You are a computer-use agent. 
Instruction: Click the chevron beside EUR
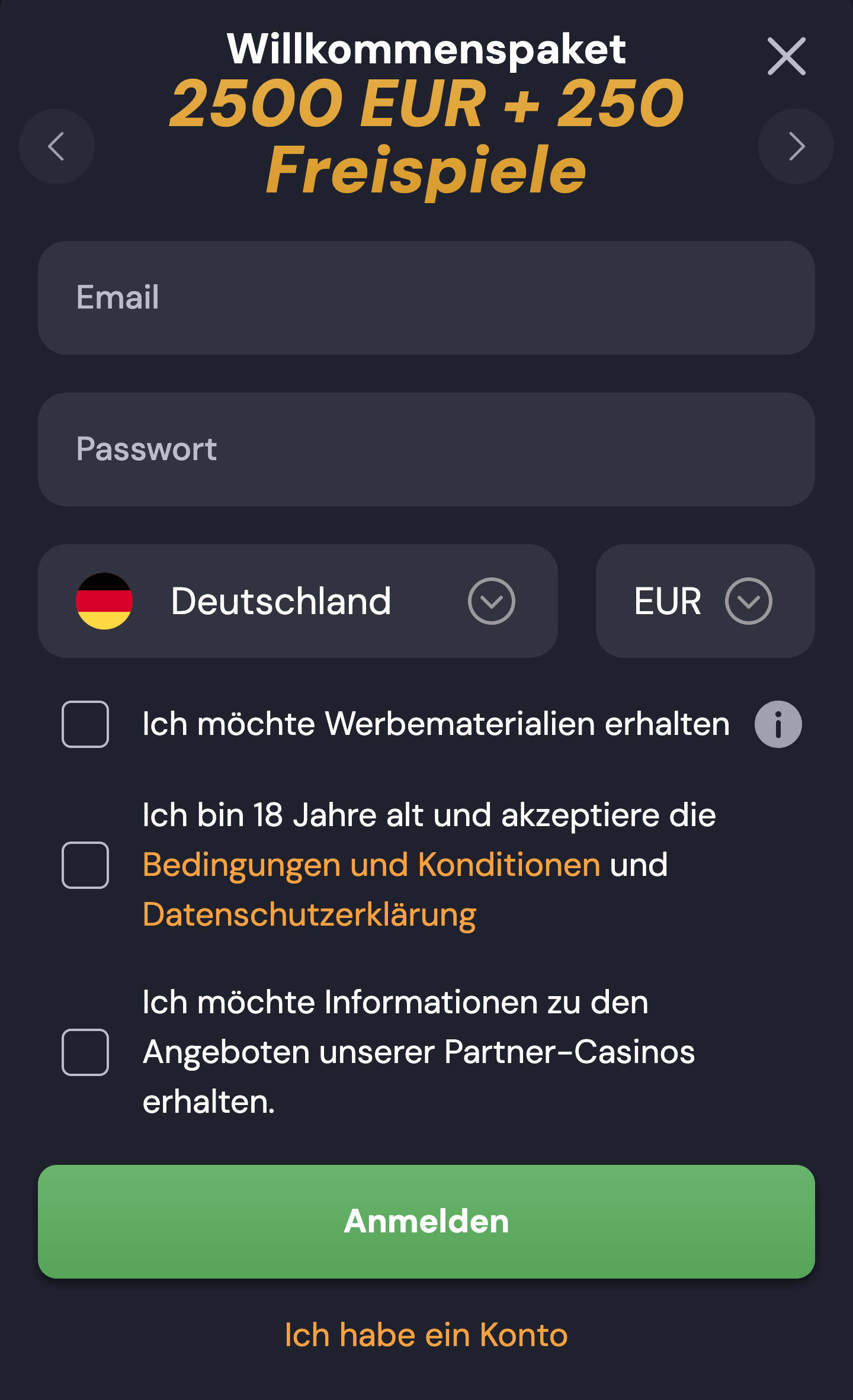[x=746, y=600]
